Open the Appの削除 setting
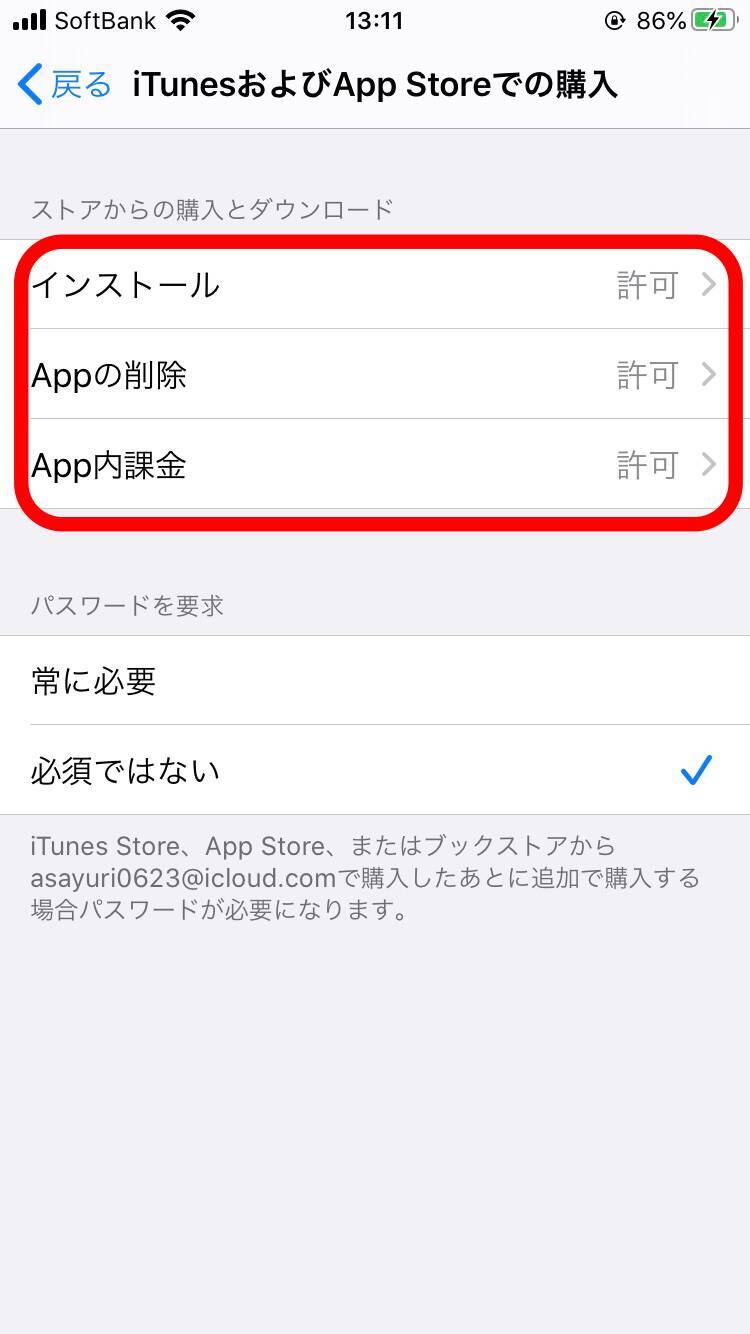 point(374,376)
